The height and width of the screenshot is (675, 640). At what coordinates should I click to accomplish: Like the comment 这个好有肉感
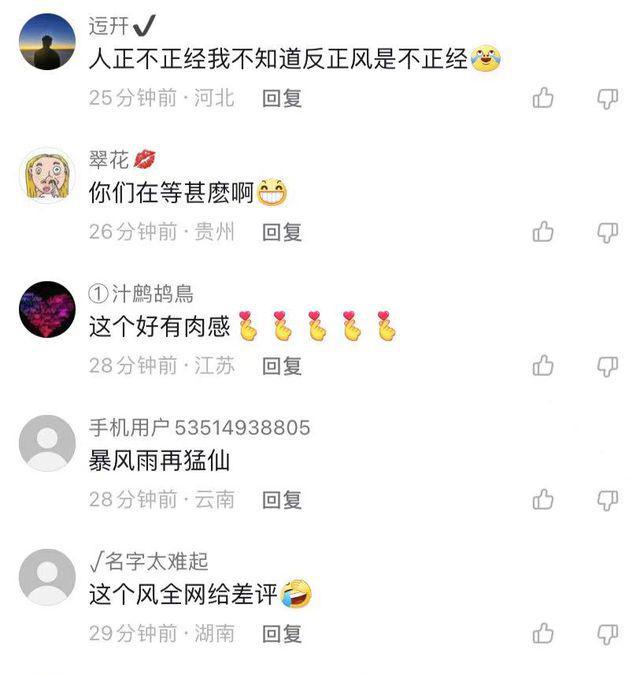[543, 366]
